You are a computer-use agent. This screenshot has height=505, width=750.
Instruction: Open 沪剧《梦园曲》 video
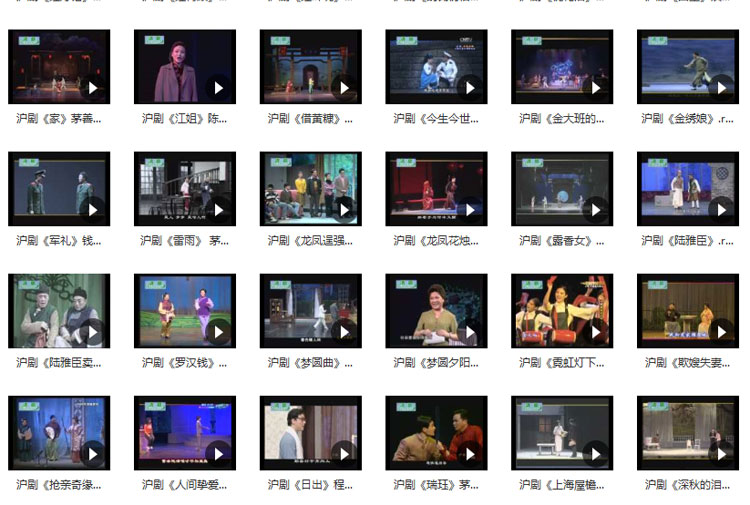(x=311, y=311)
